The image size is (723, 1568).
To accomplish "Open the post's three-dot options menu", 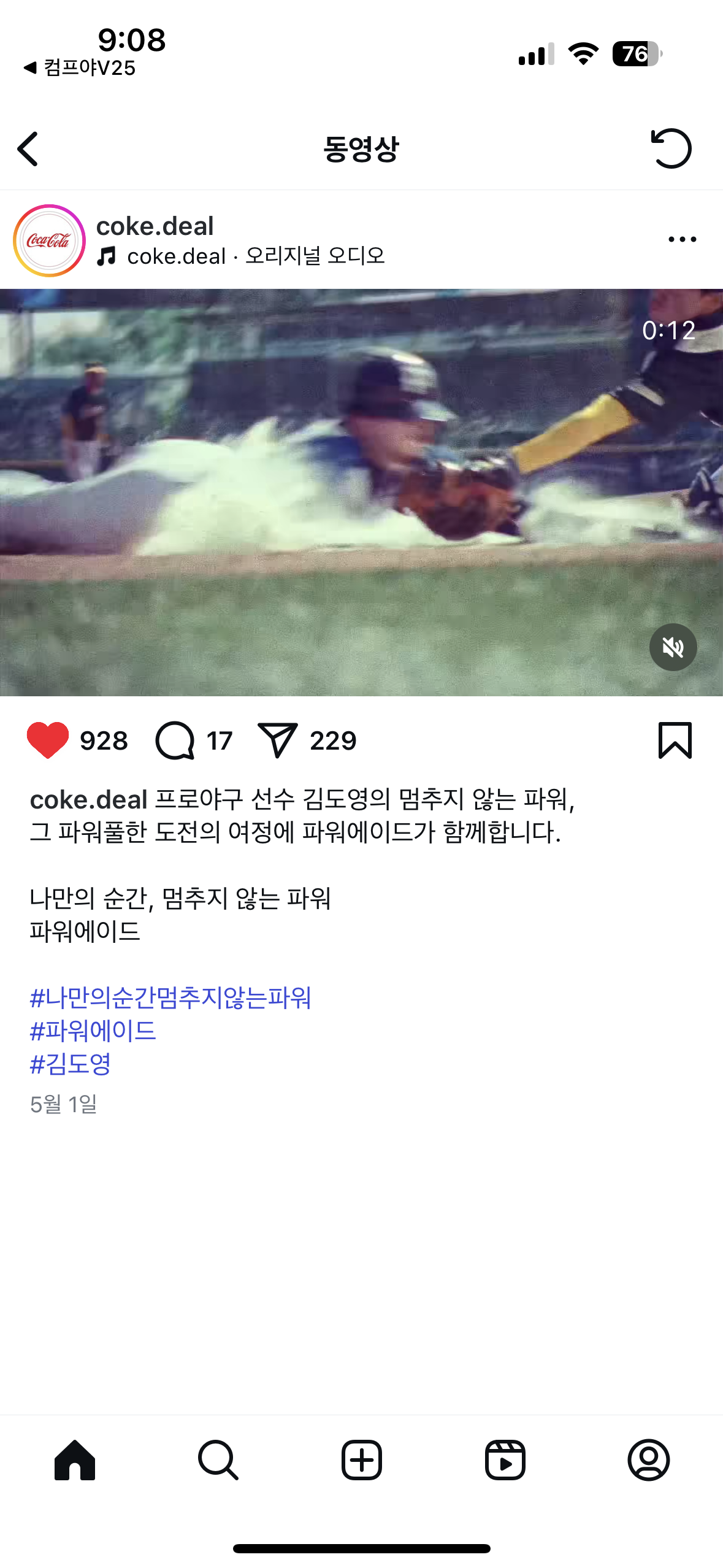I will click(x=682, y=239).
